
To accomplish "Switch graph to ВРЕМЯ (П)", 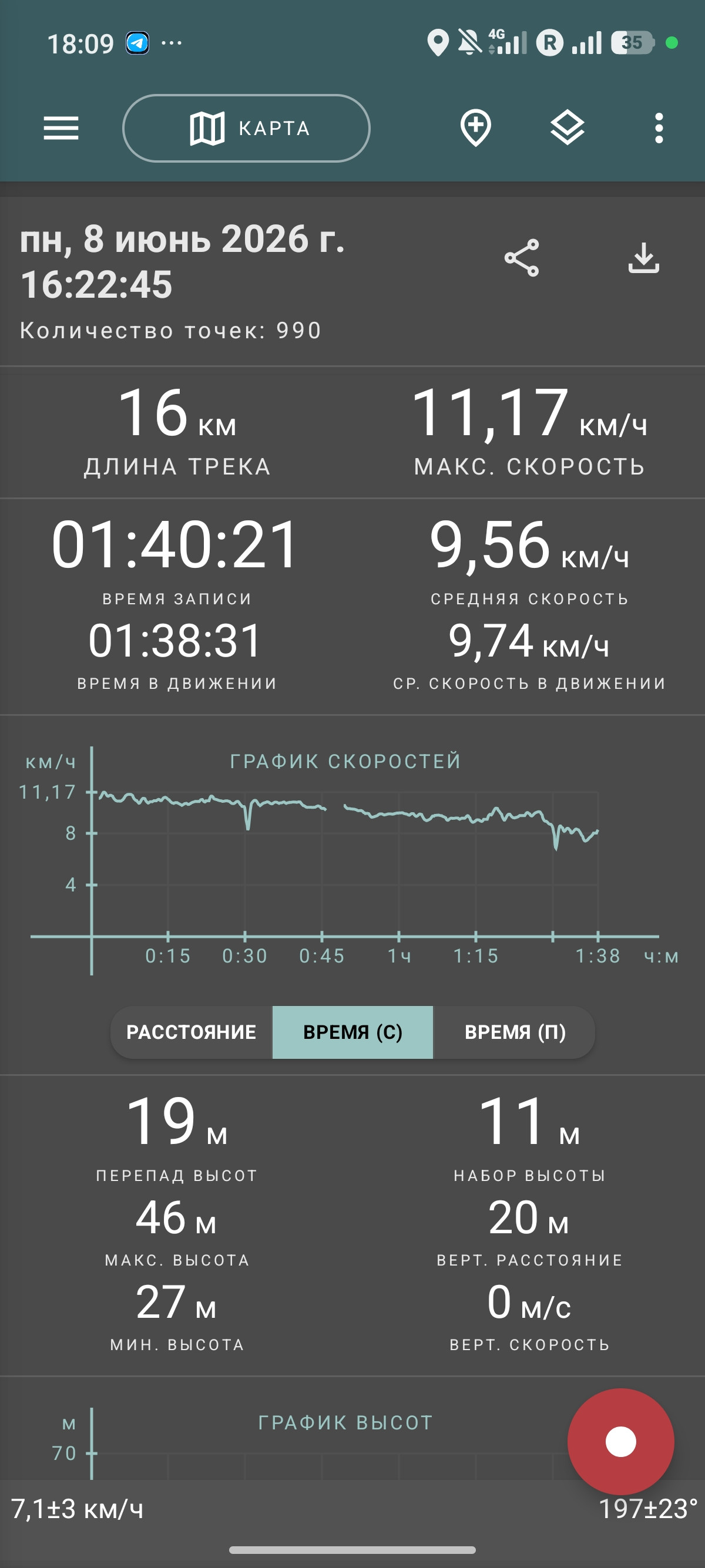I will (x=515, y=1032).
